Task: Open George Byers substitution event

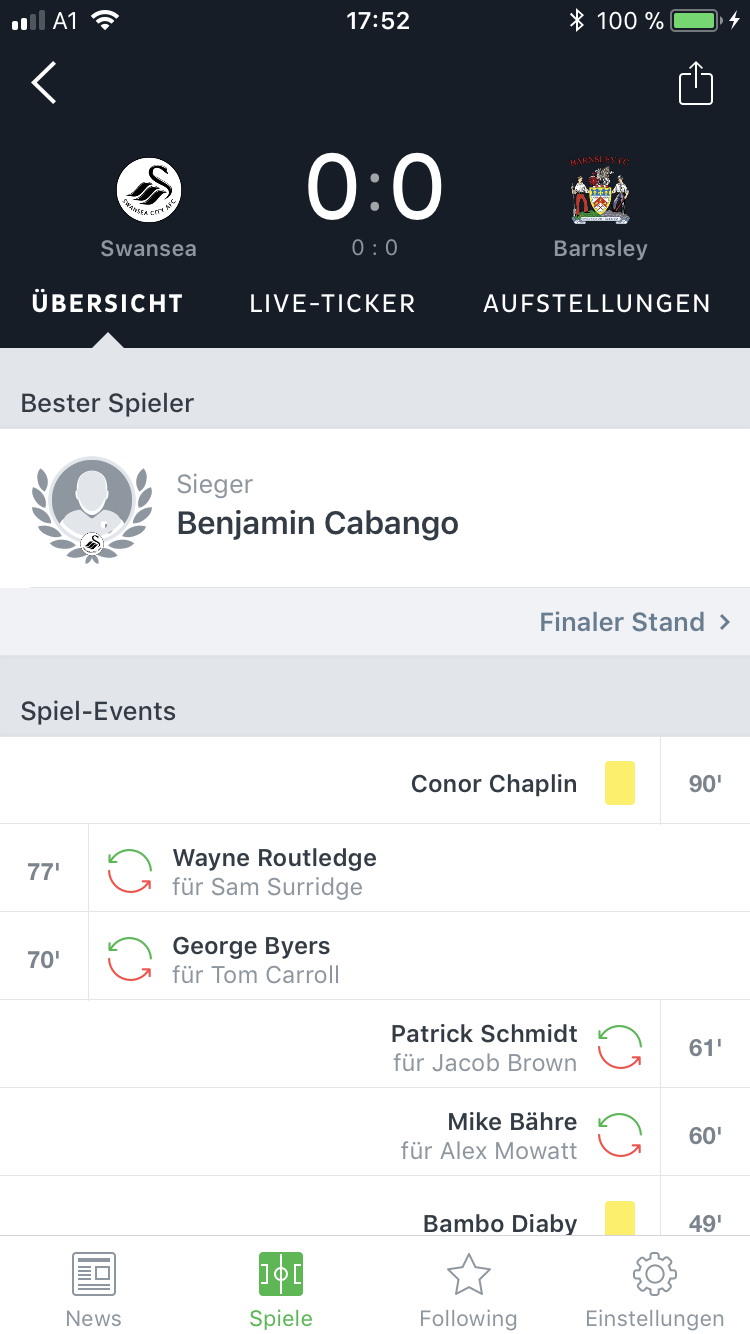Action: click(375, 957)
